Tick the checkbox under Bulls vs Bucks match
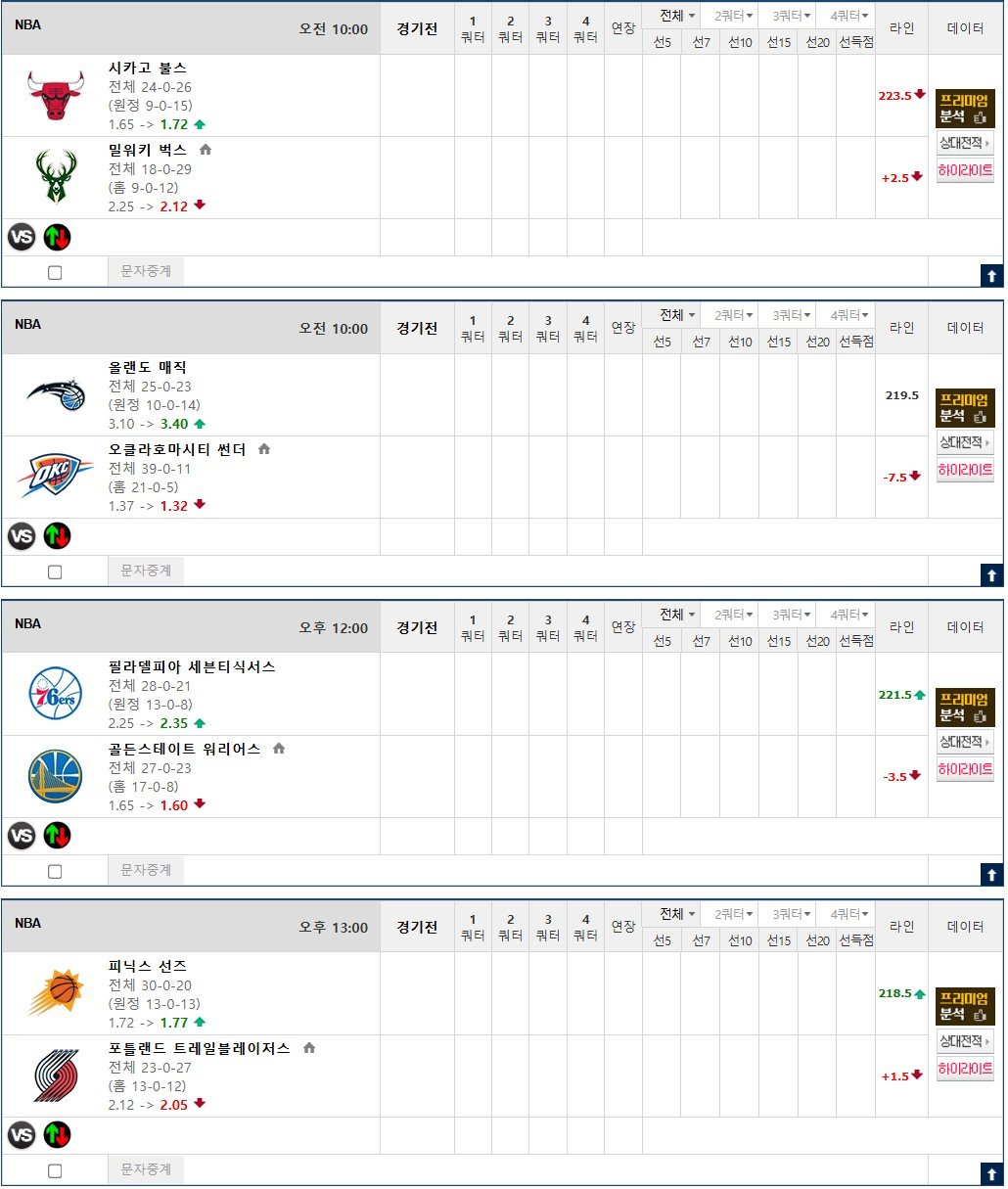Image resolution: width=1008 pixels, height=1189 pixels. click(x=55, y=272)
